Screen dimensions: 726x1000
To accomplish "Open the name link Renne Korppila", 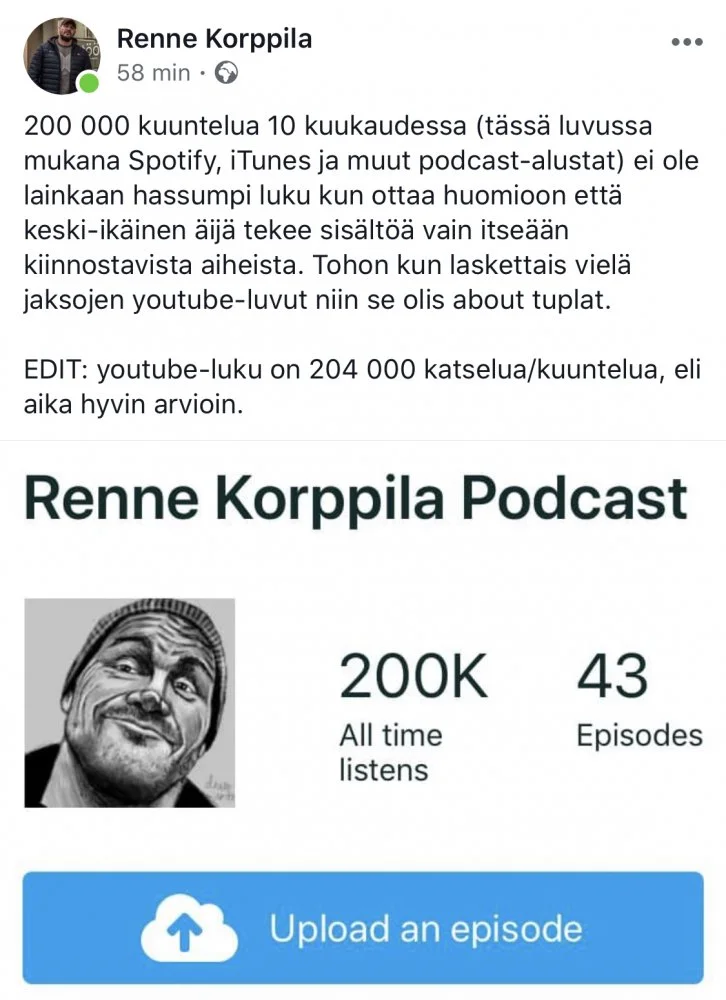I will (x=214, y=39).
